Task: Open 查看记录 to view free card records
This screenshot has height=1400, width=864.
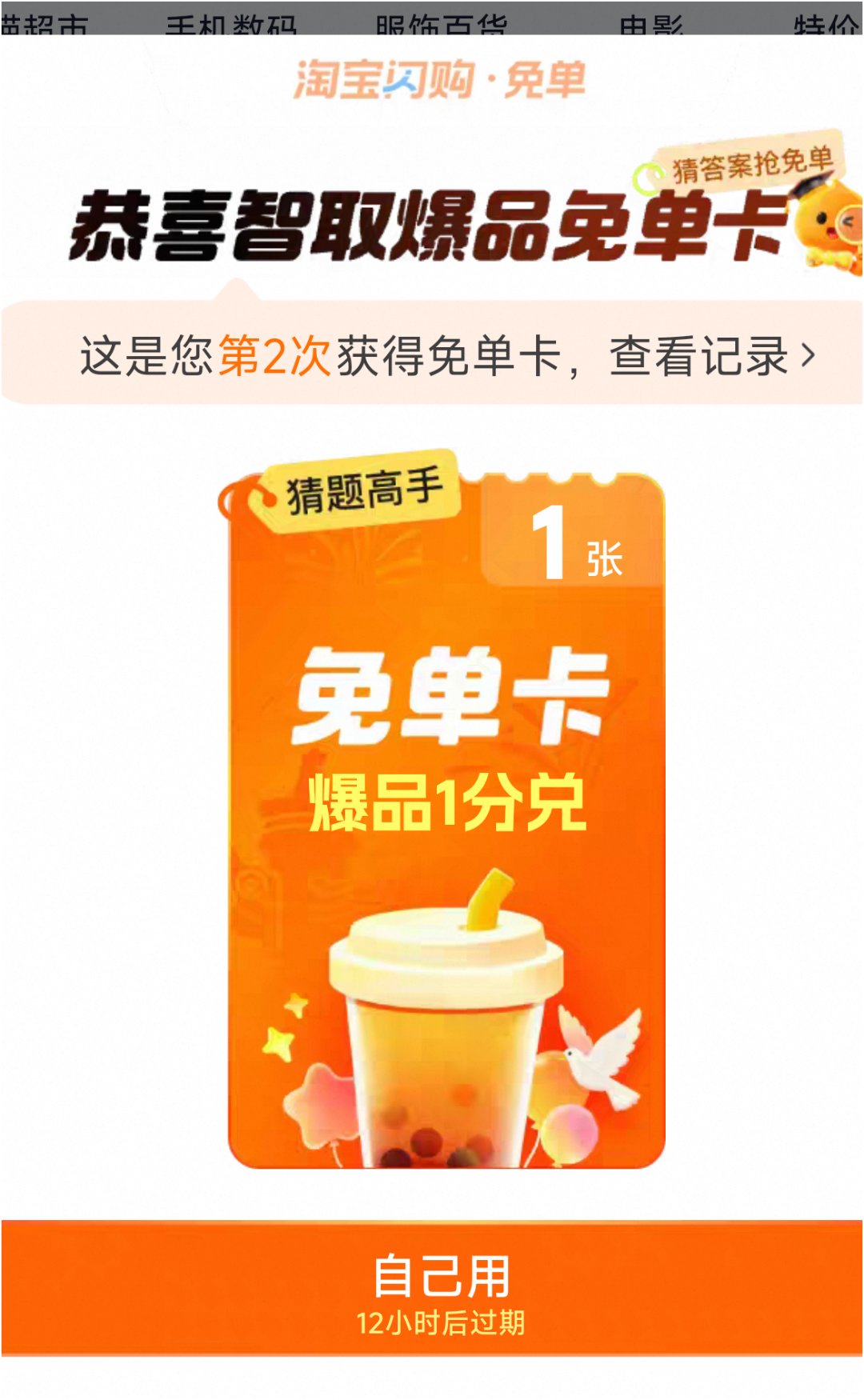Action: point(712,356)
